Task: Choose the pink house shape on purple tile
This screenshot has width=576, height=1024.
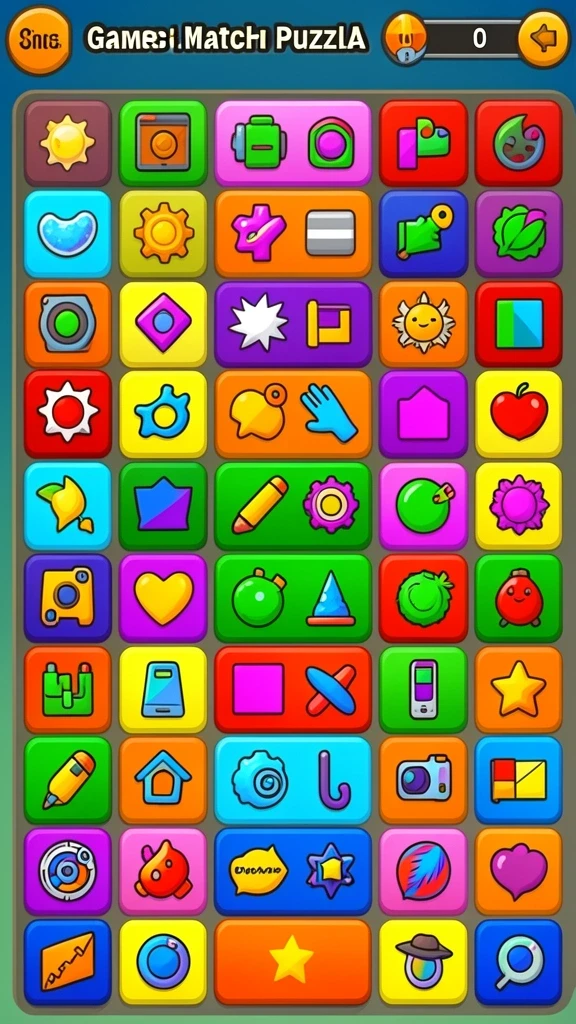Action: 423,414
